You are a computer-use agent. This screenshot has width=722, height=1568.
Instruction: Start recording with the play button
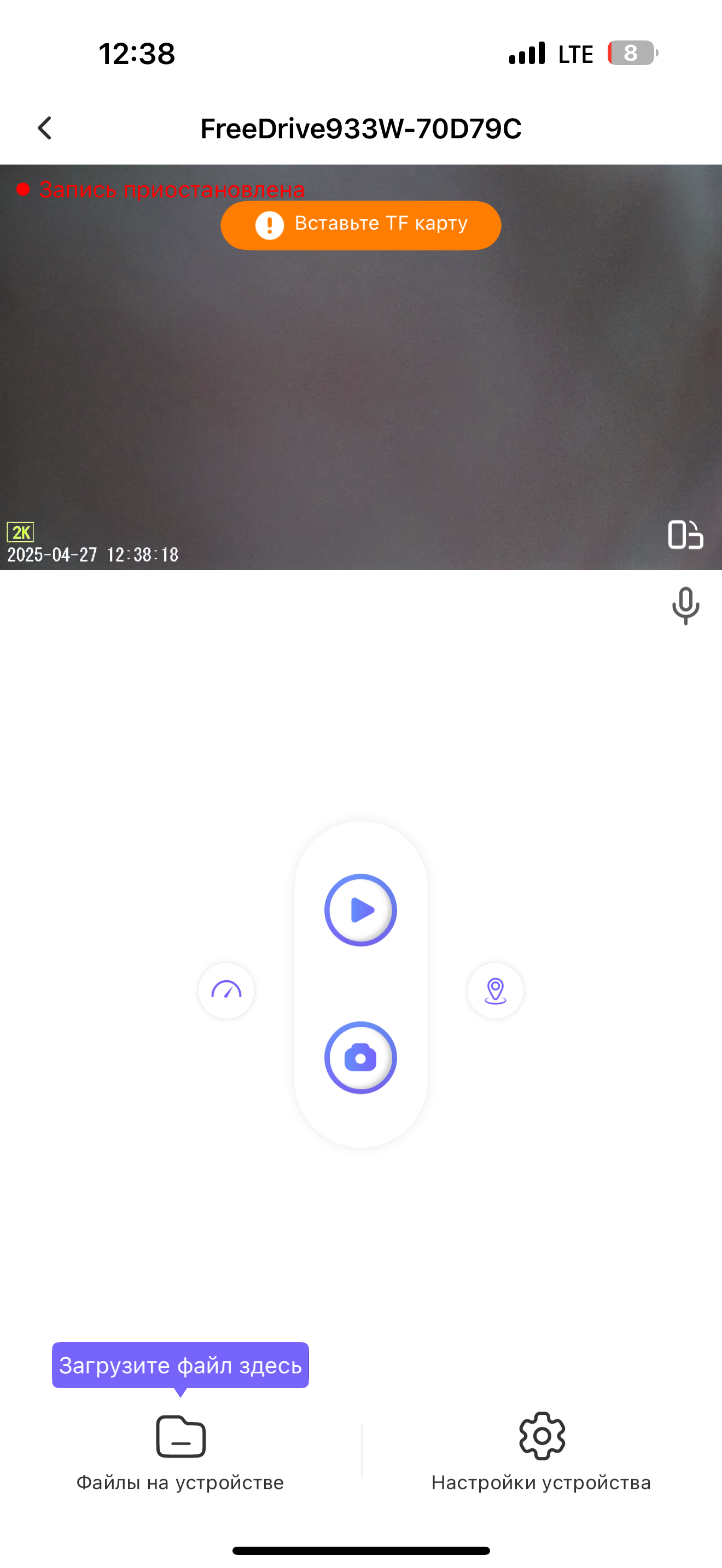pos(360,910)
